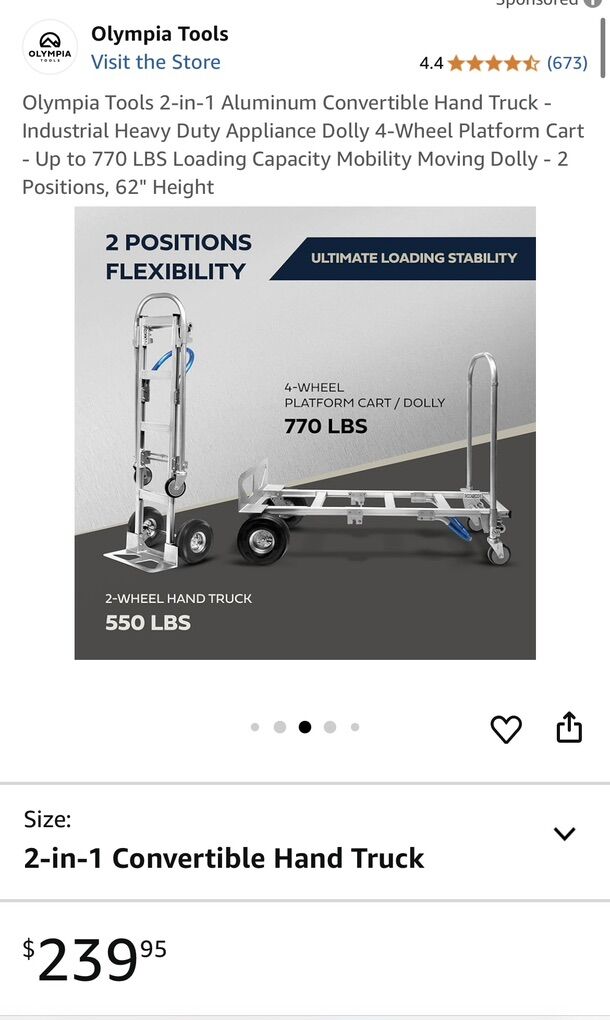Open the Olympia Tools brand logo
610x1020 pixels.
(x=50, y=48)
